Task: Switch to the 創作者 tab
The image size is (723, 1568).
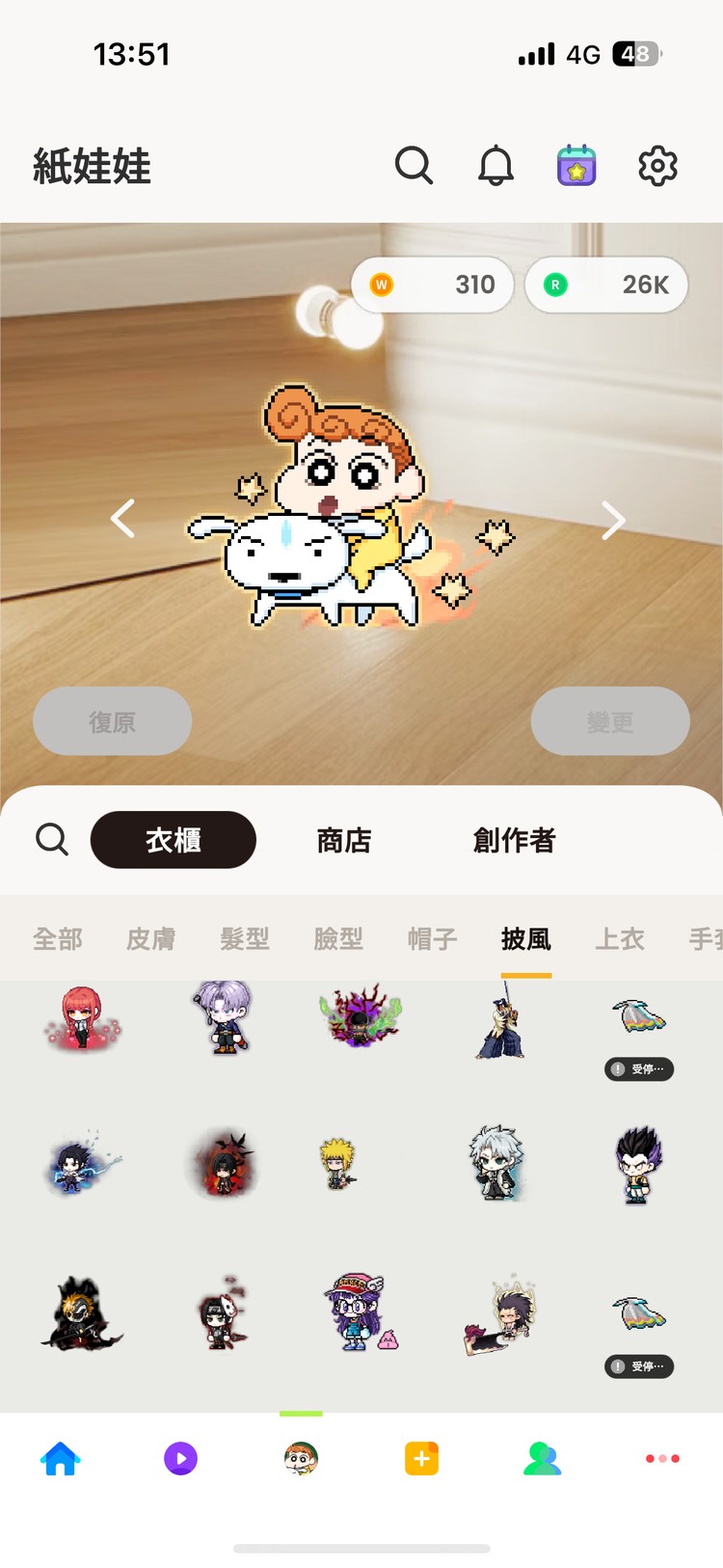Action: 514,840
